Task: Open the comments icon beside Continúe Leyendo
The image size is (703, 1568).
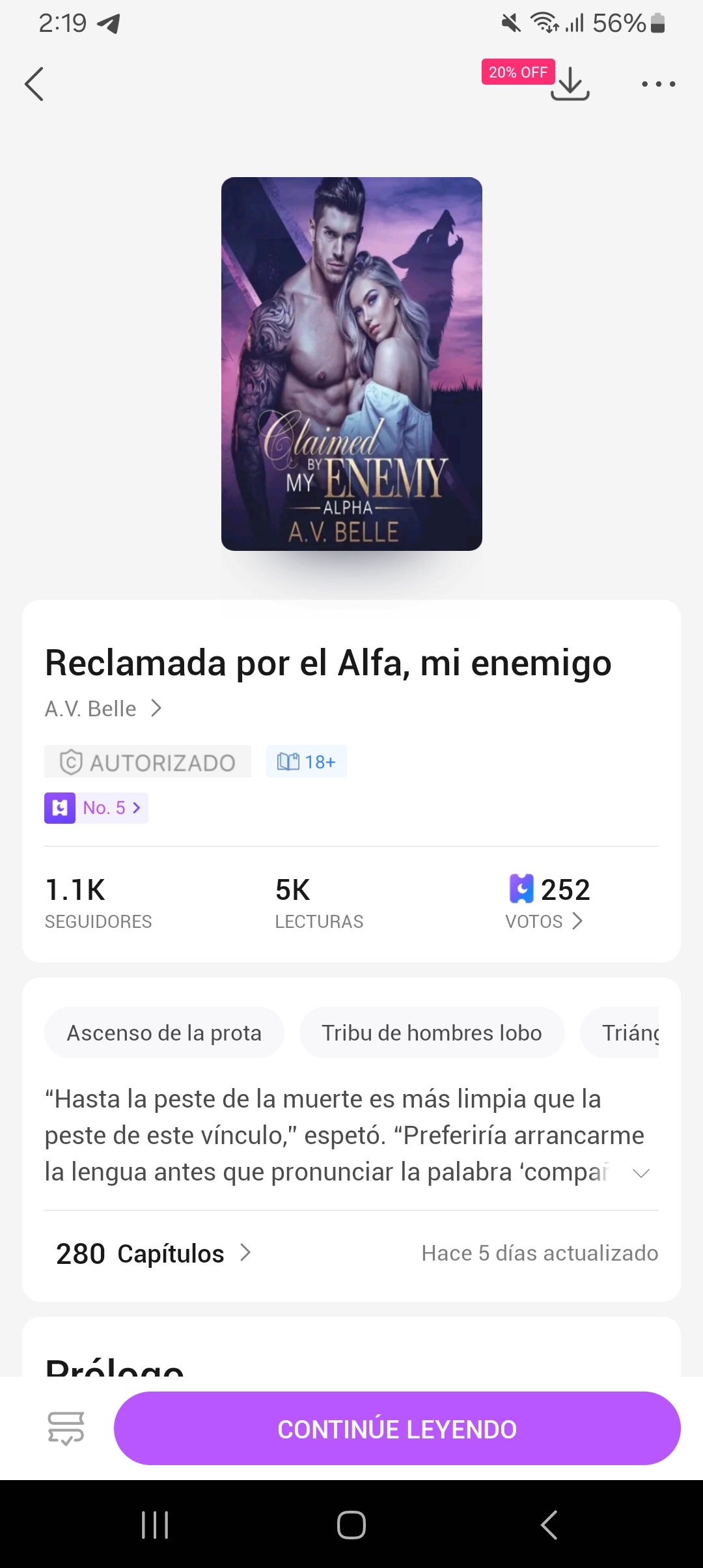Action: click(x=66, y=1429)
